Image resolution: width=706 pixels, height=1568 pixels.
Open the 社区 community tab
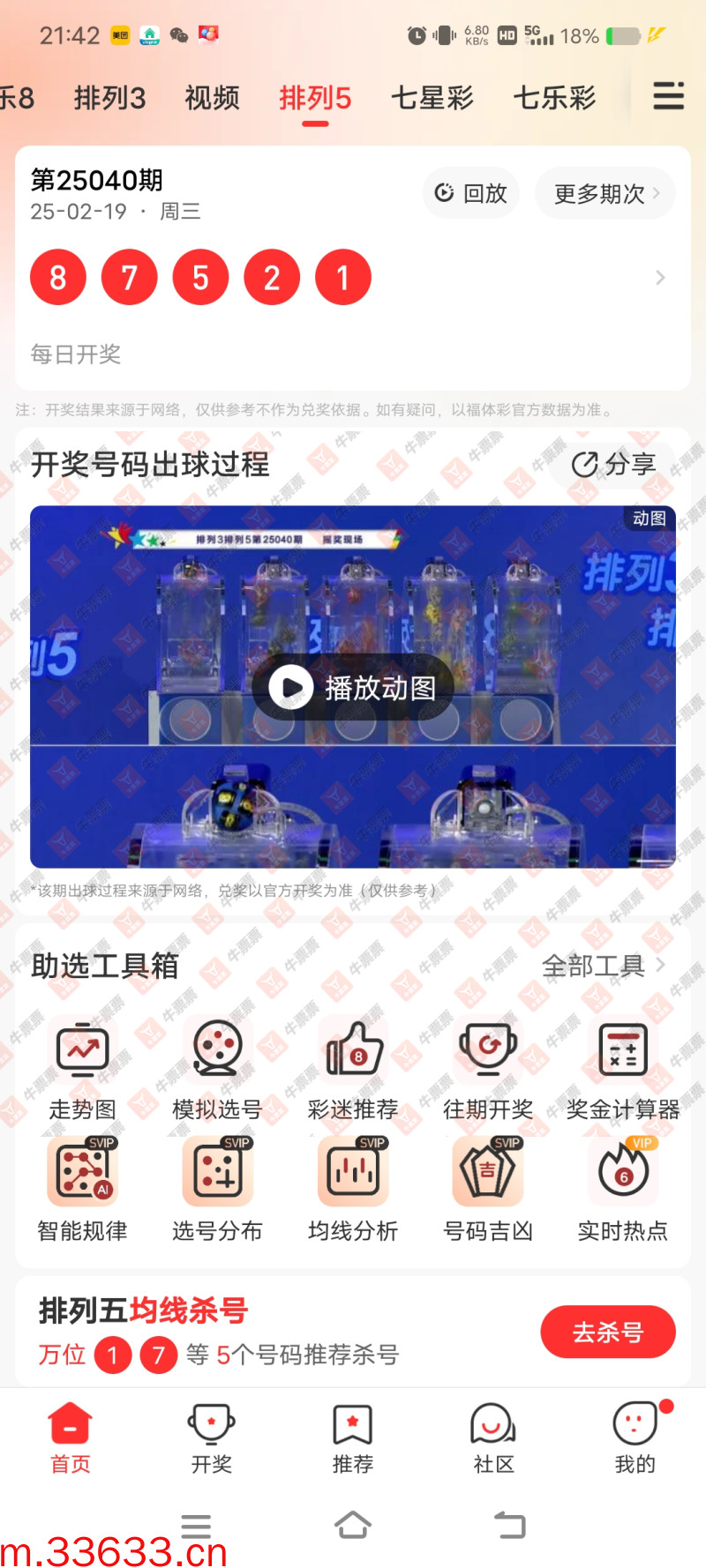(x=493, y=1437)
